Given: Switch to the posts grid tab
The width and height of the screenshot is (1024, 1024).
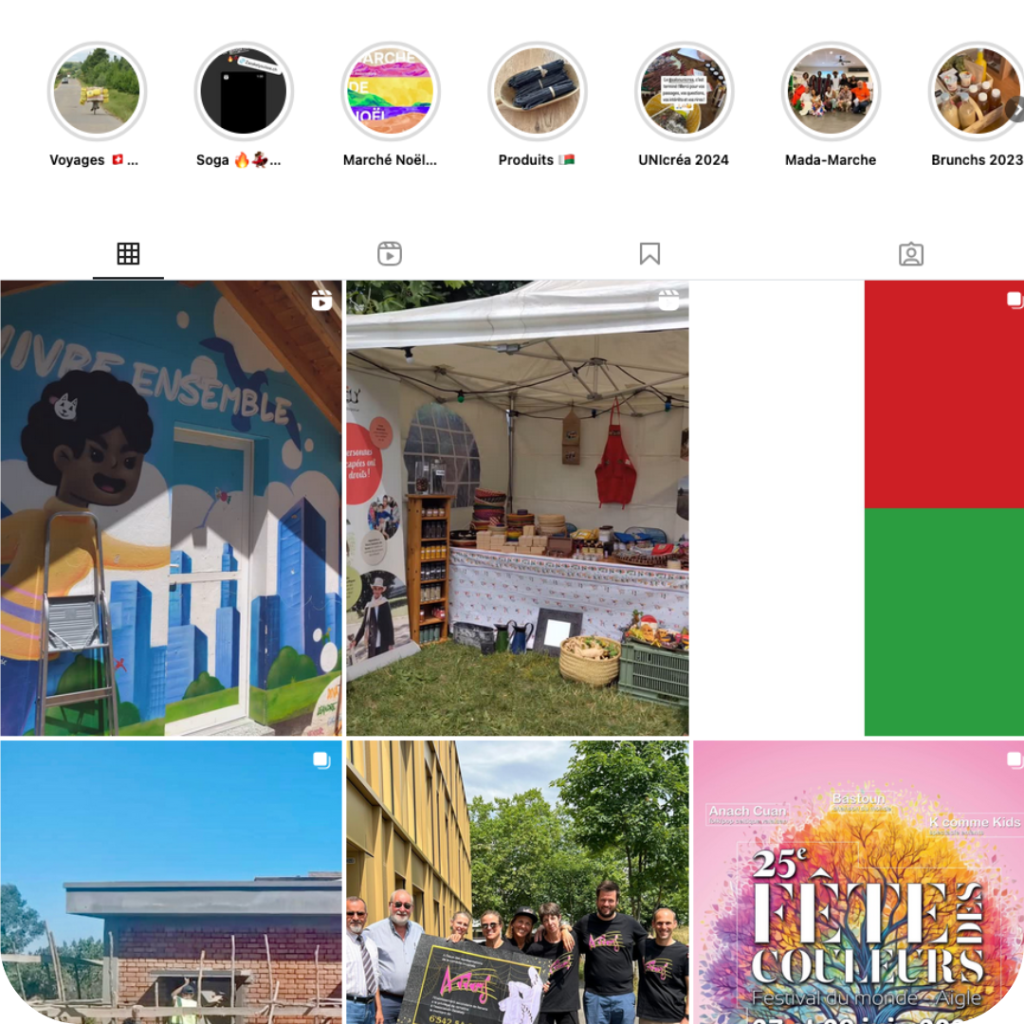Looking at the screenshot, I should tap(128, 254).
